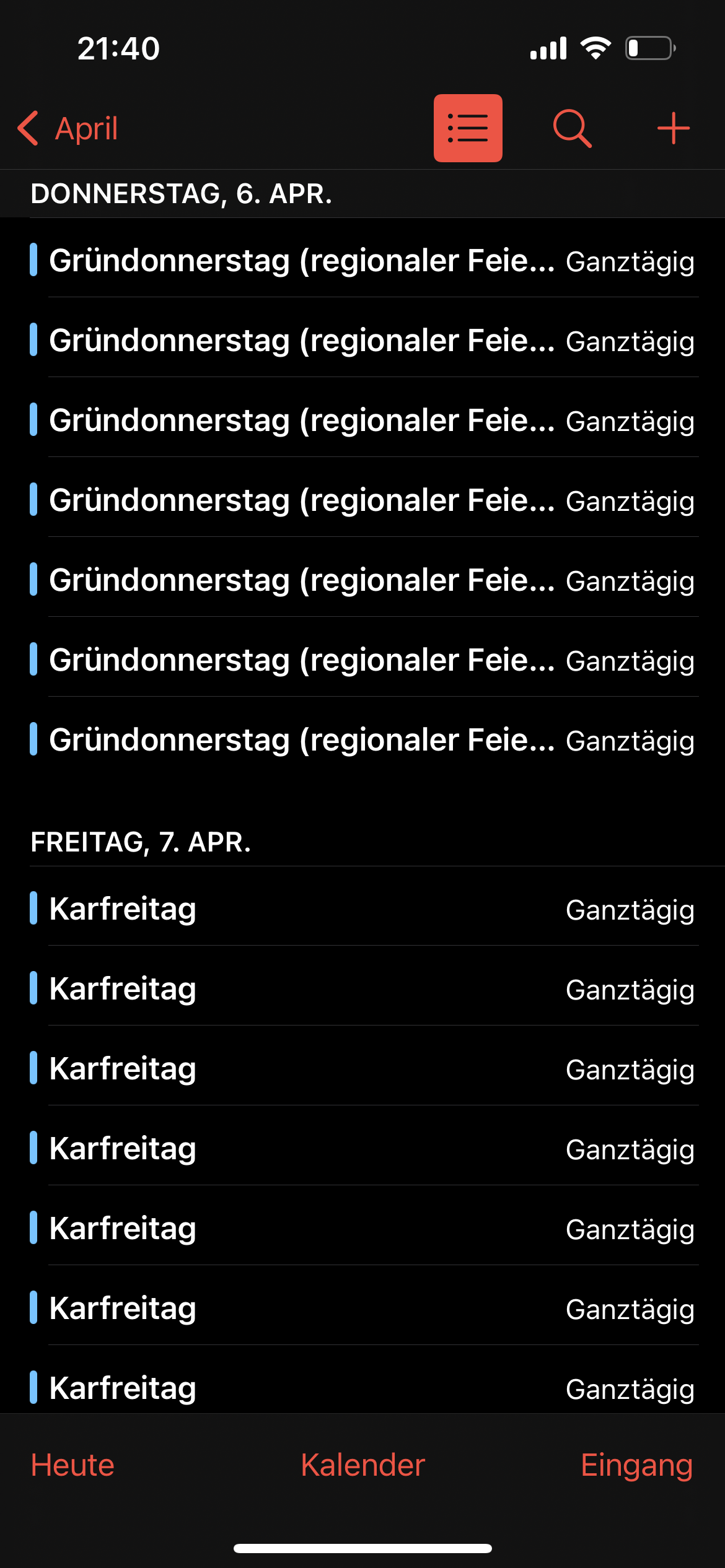725x1568 pixels.
Task: Open the Eingang inbox
Action: [x=636, y=1465]
